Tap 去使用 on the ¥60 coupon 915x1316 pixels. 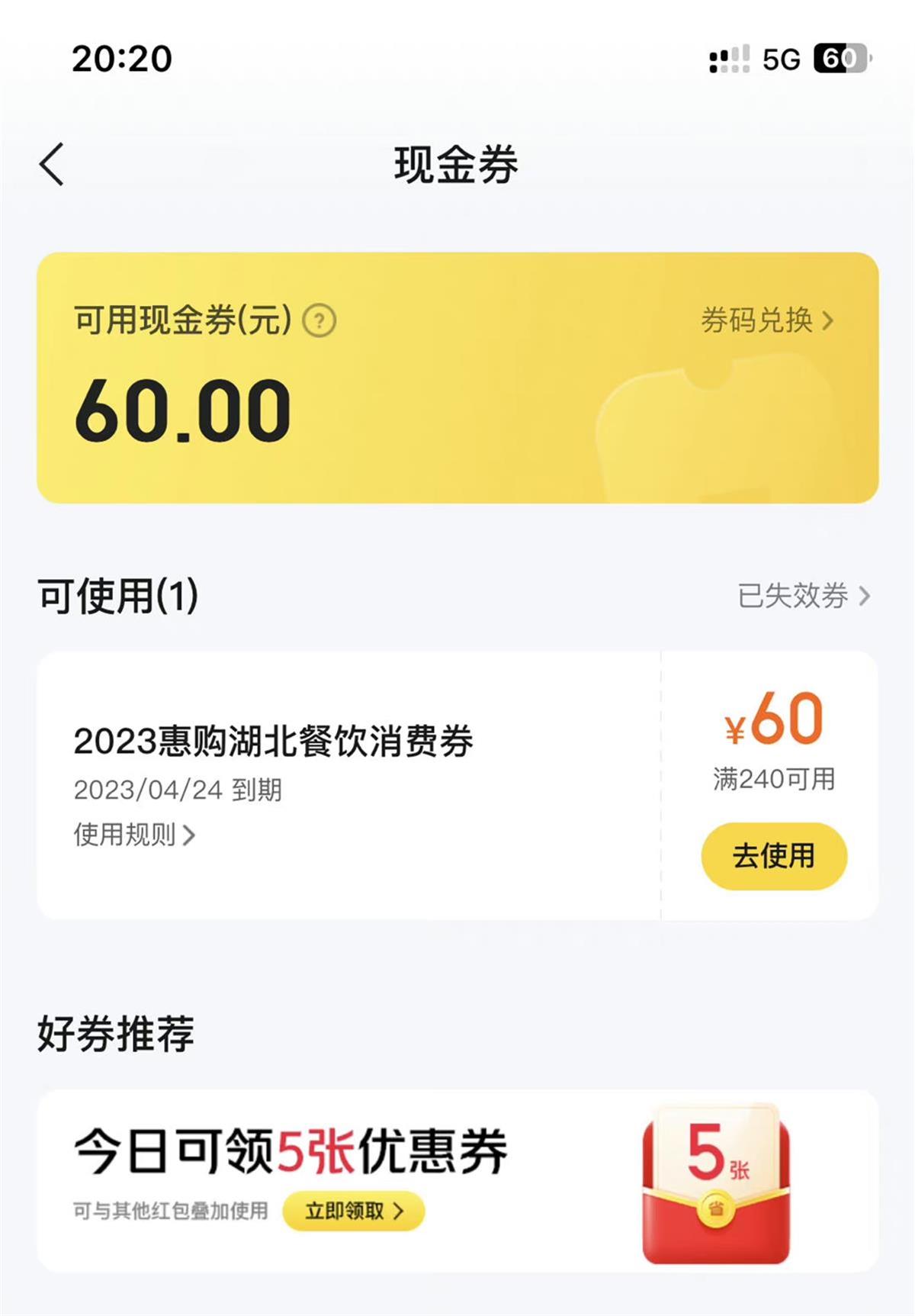(x=773, y=856)
